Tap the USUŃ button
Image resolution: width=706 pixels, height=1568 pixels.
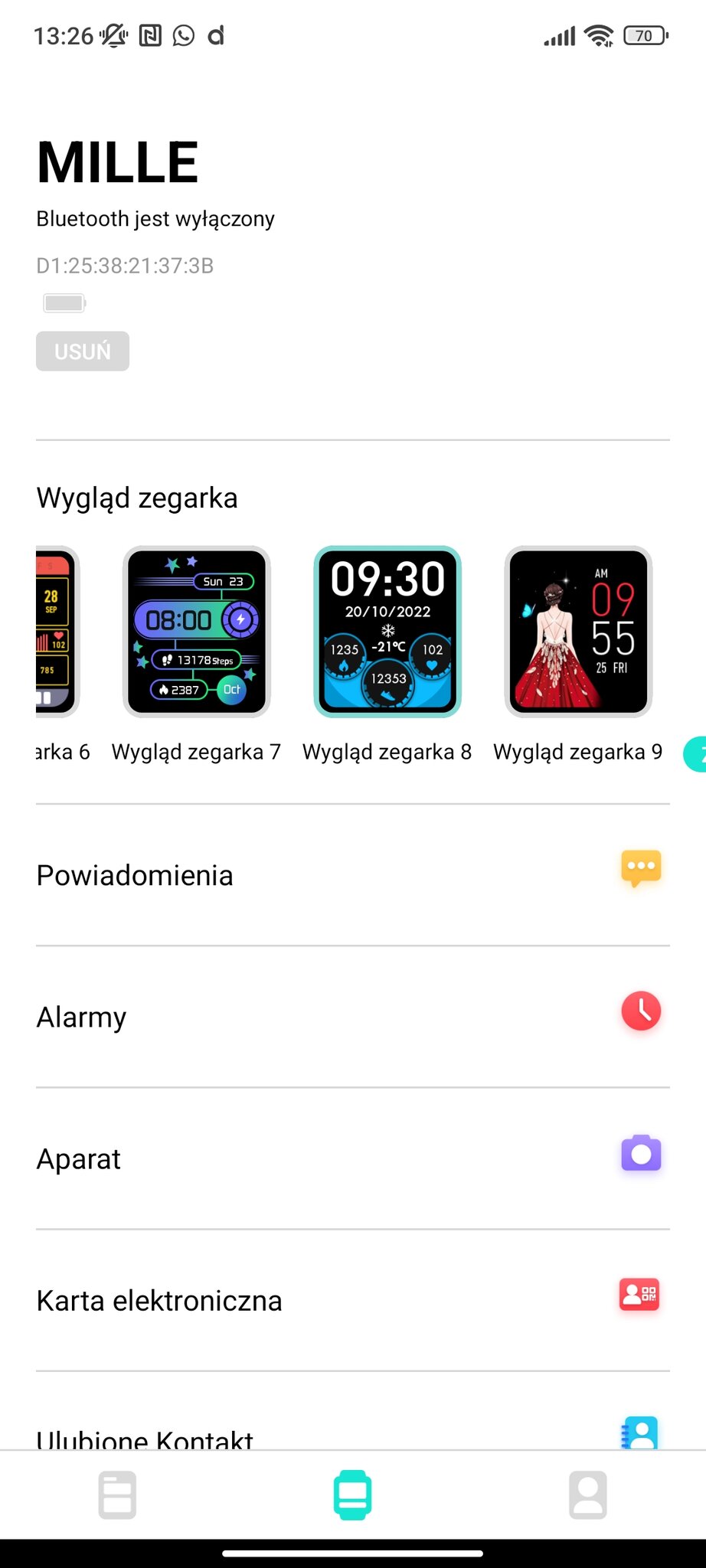pyautogui.click(x=83, y=351)
